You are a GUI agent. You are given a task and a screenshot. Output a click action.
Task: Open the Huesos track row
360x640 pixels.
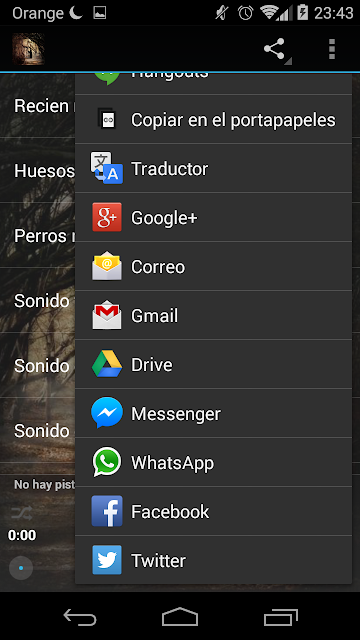[x=38, y=171]
